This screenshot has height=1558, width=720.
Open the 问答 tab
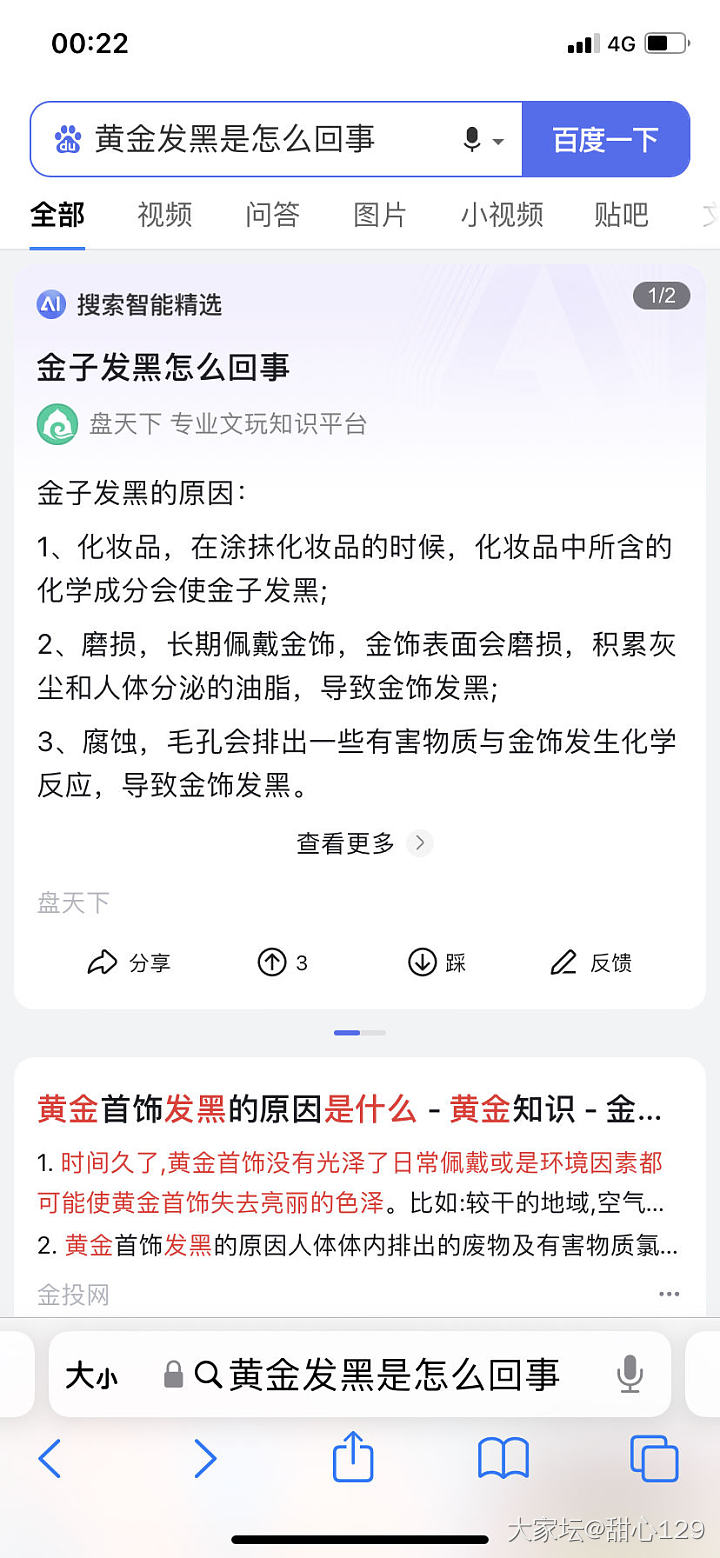tap(272, 214)
